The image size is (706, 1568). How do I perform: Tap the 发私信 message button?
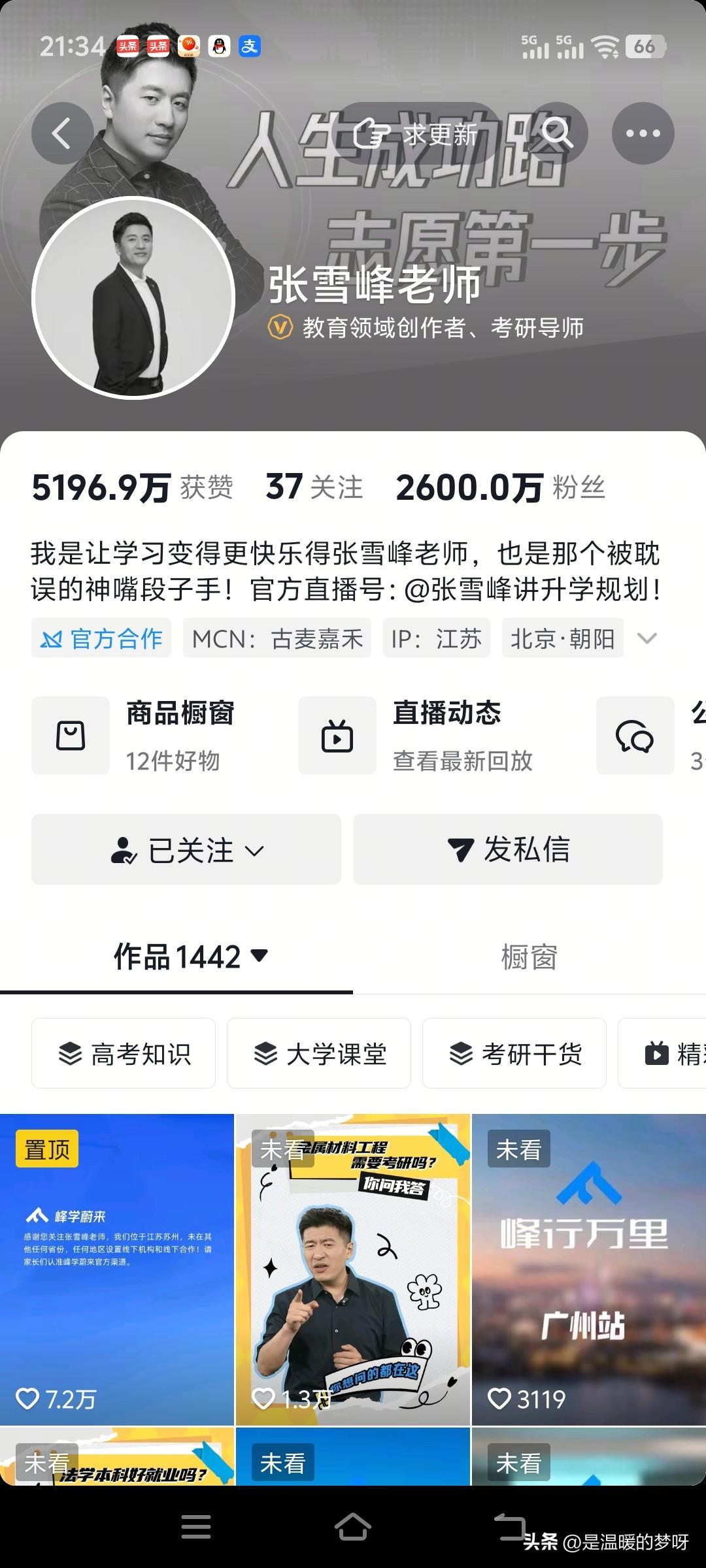pyautogui.click(x=507, y=850)
